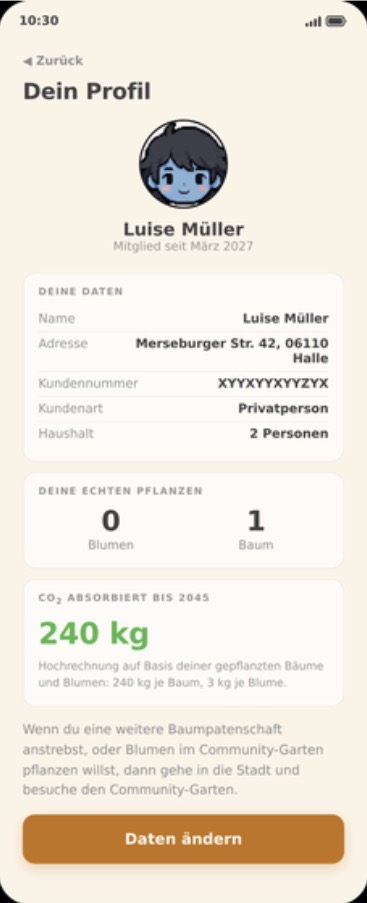Tap the Daten ändern button
The width and height of the screenshot is (367, 903).
[183, 838]
